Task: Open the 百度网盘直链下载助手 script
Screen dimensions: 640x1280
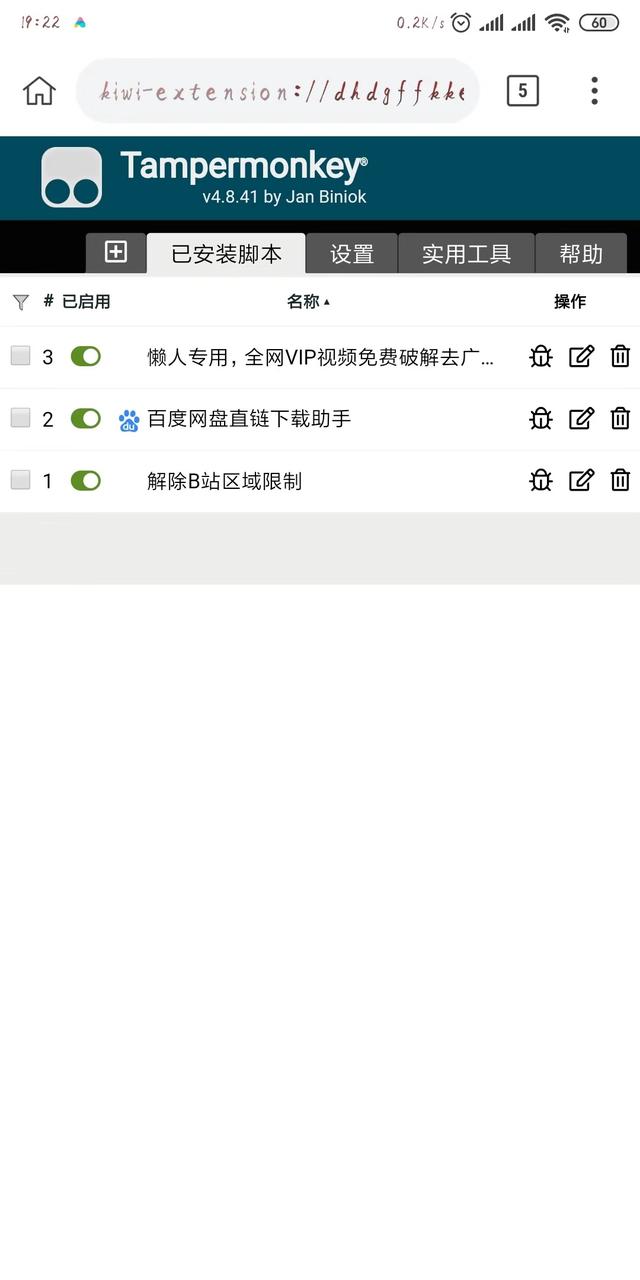Action: pos(249,419)
